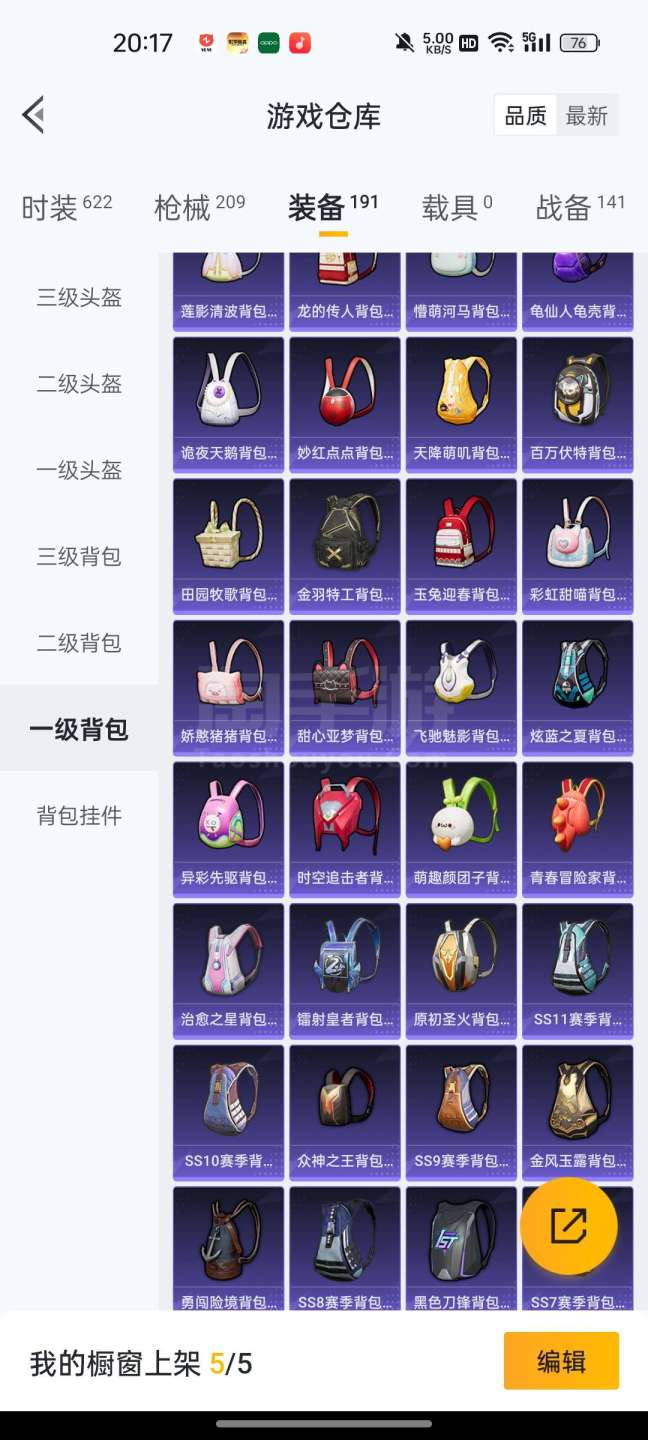Choose the 一级头盔 category
Screen dimensions: 648x1440
[x=79, y=470]
